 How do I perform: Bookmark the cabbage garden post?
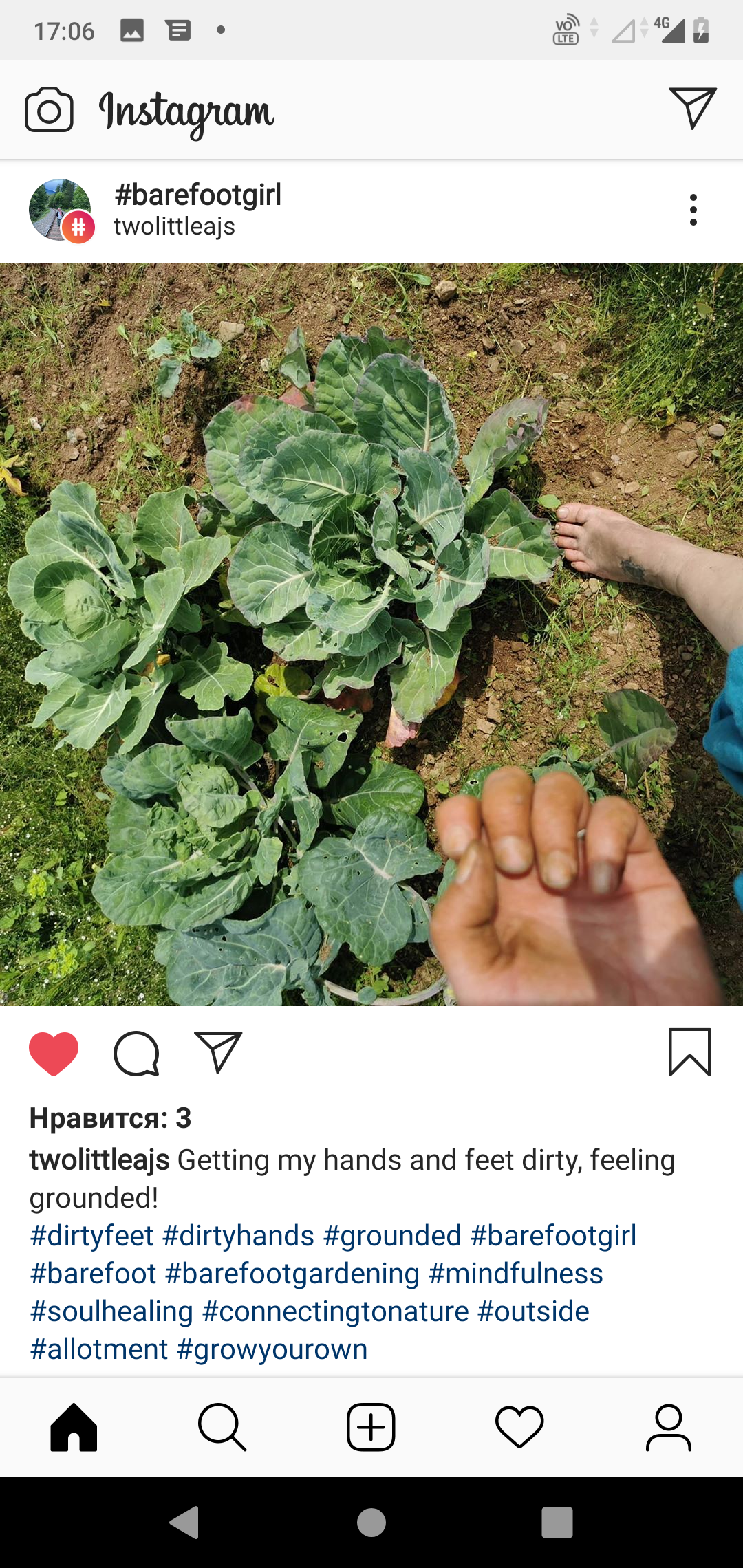(689, 1052)
